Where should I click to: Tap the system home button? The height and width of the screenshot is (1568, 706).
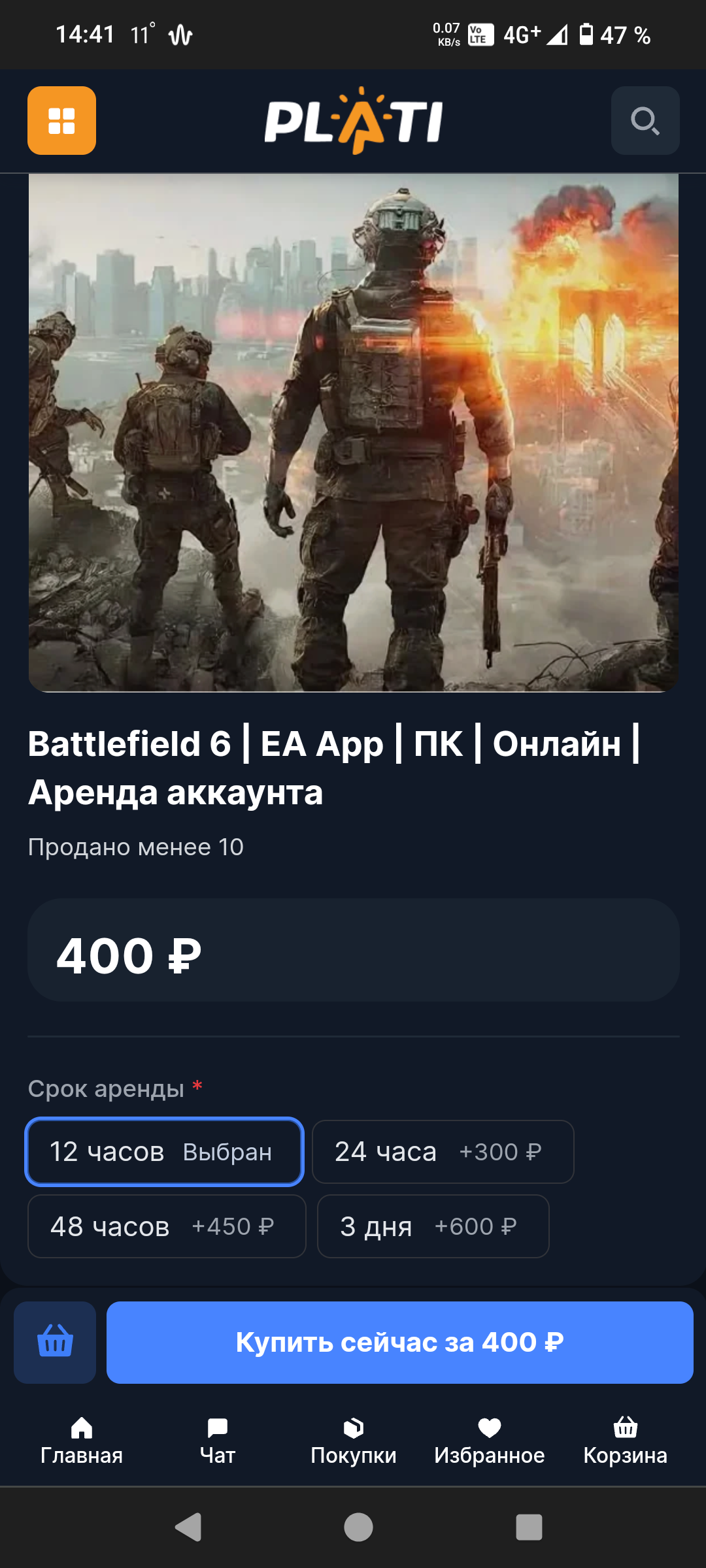[x=358, y=1527]
